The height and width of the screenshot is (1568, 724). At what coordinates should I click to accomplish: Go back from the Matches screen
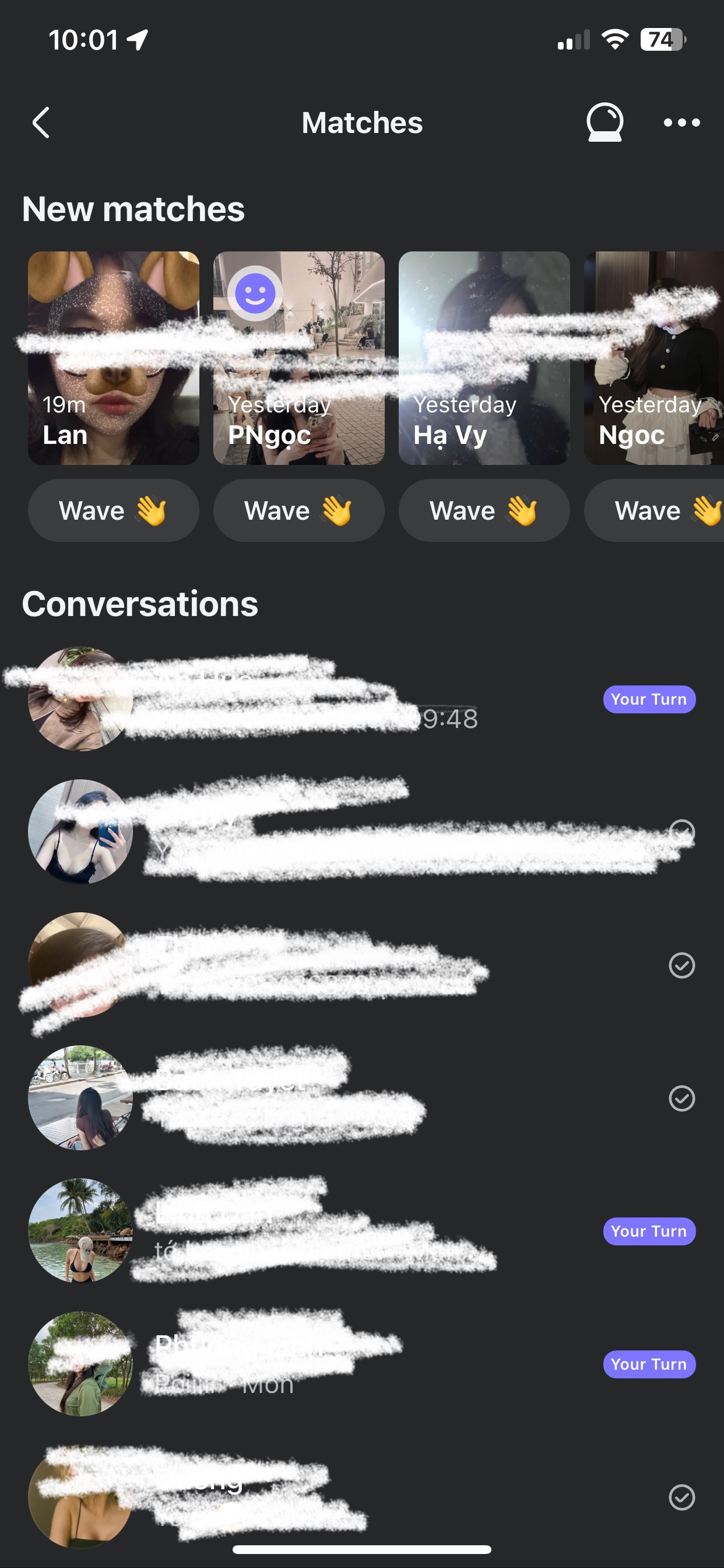(41, 123)
